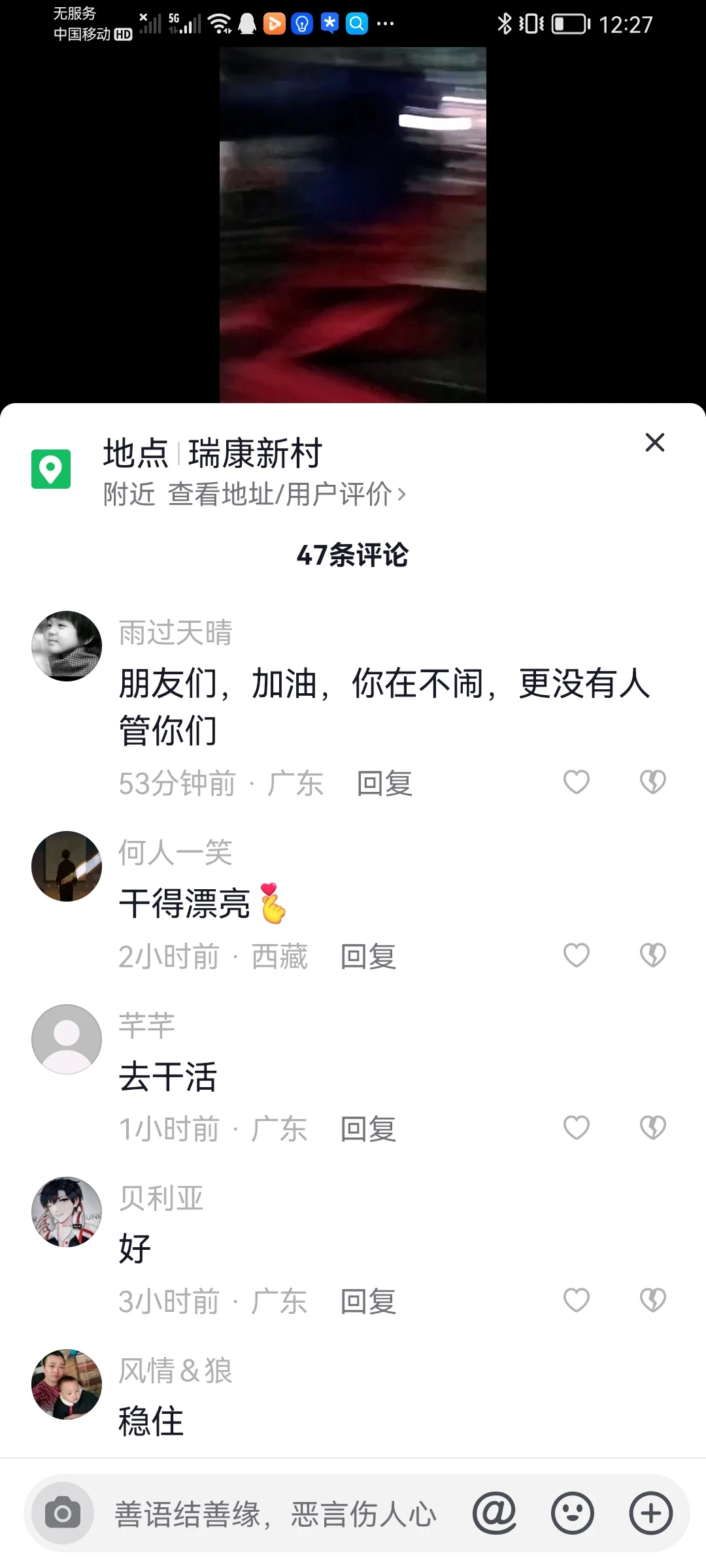Like 何人一笑's comment
This screenshot has width=706, height=1568.
pyautogui.click(x=576, y=955)
